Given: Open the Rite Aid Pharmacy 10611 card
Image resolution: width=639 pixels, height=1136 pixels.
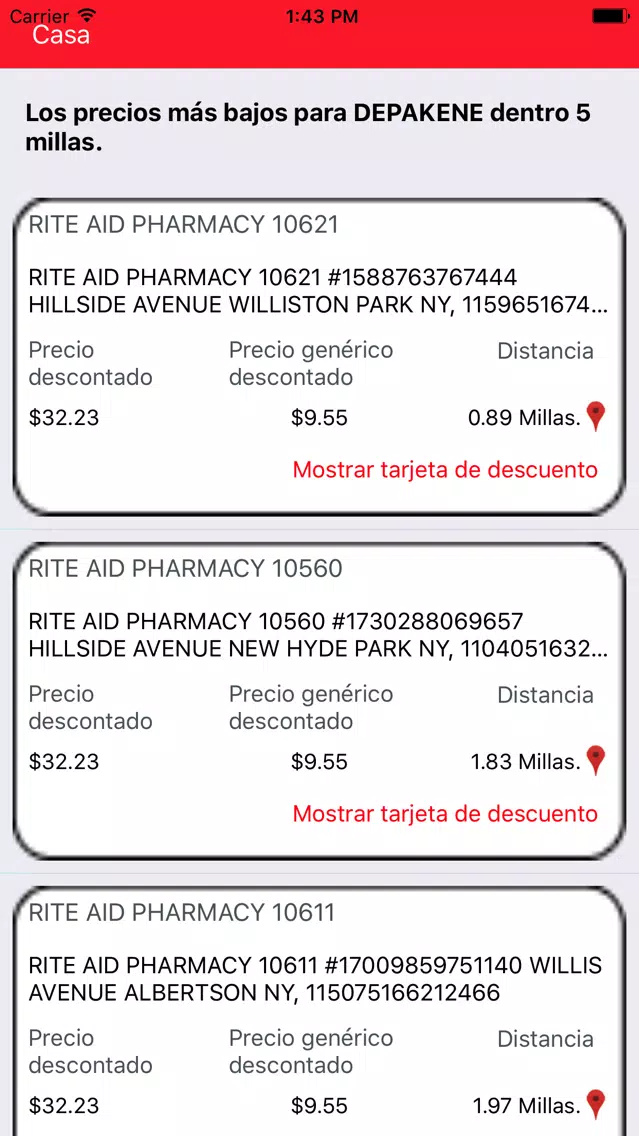Looking at the screenshot, I should tap(320, 1011).
